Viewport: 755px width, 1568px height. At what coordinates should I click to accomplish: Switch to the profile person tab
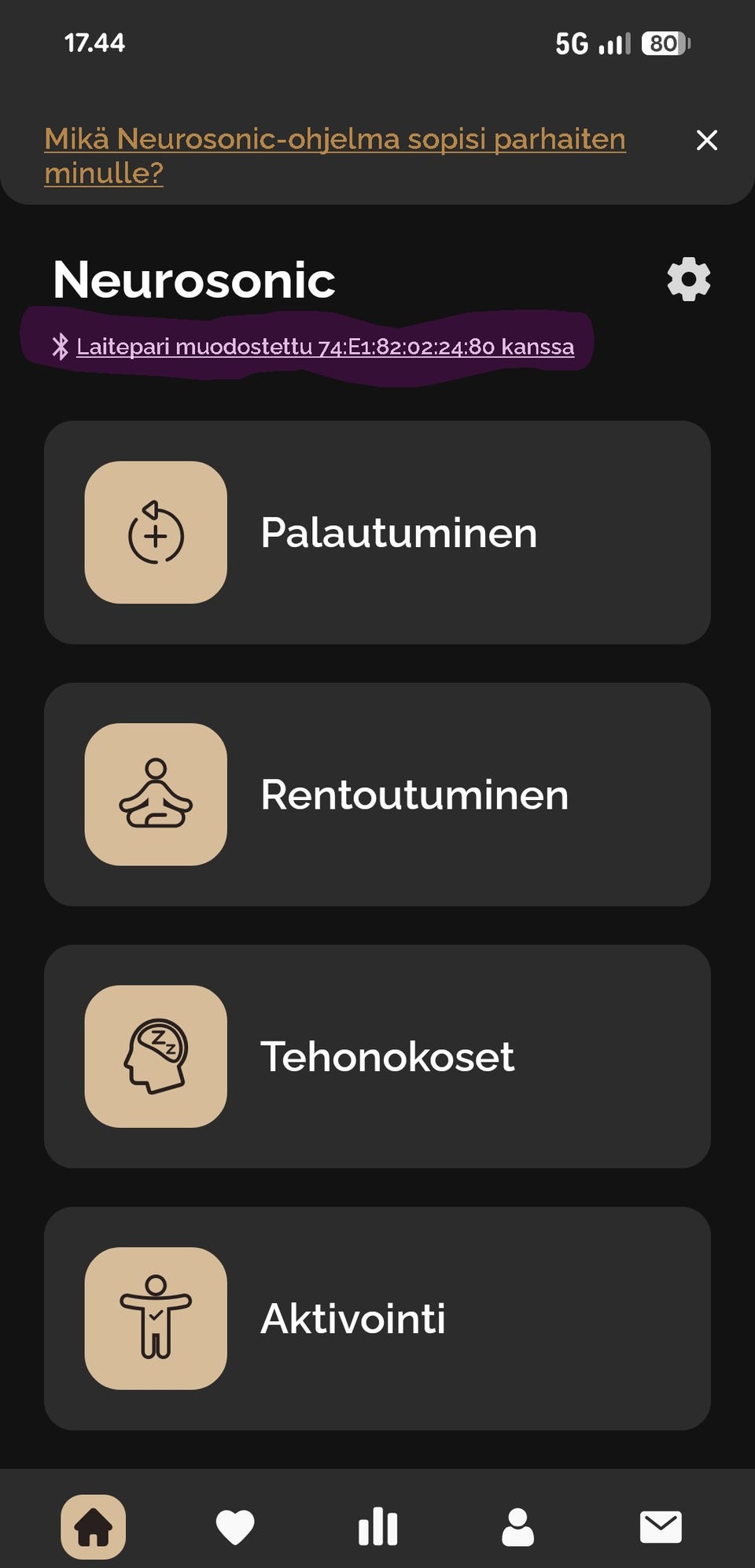[x=518, y=1526]
